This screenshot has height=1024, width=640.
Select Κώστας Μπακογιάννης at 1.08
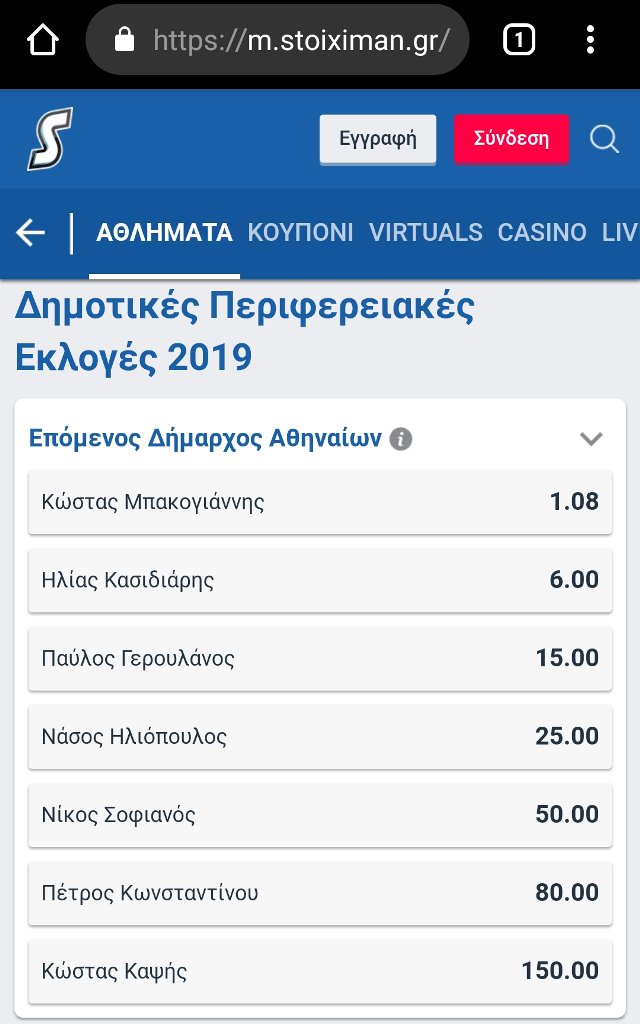click(320, 502)
